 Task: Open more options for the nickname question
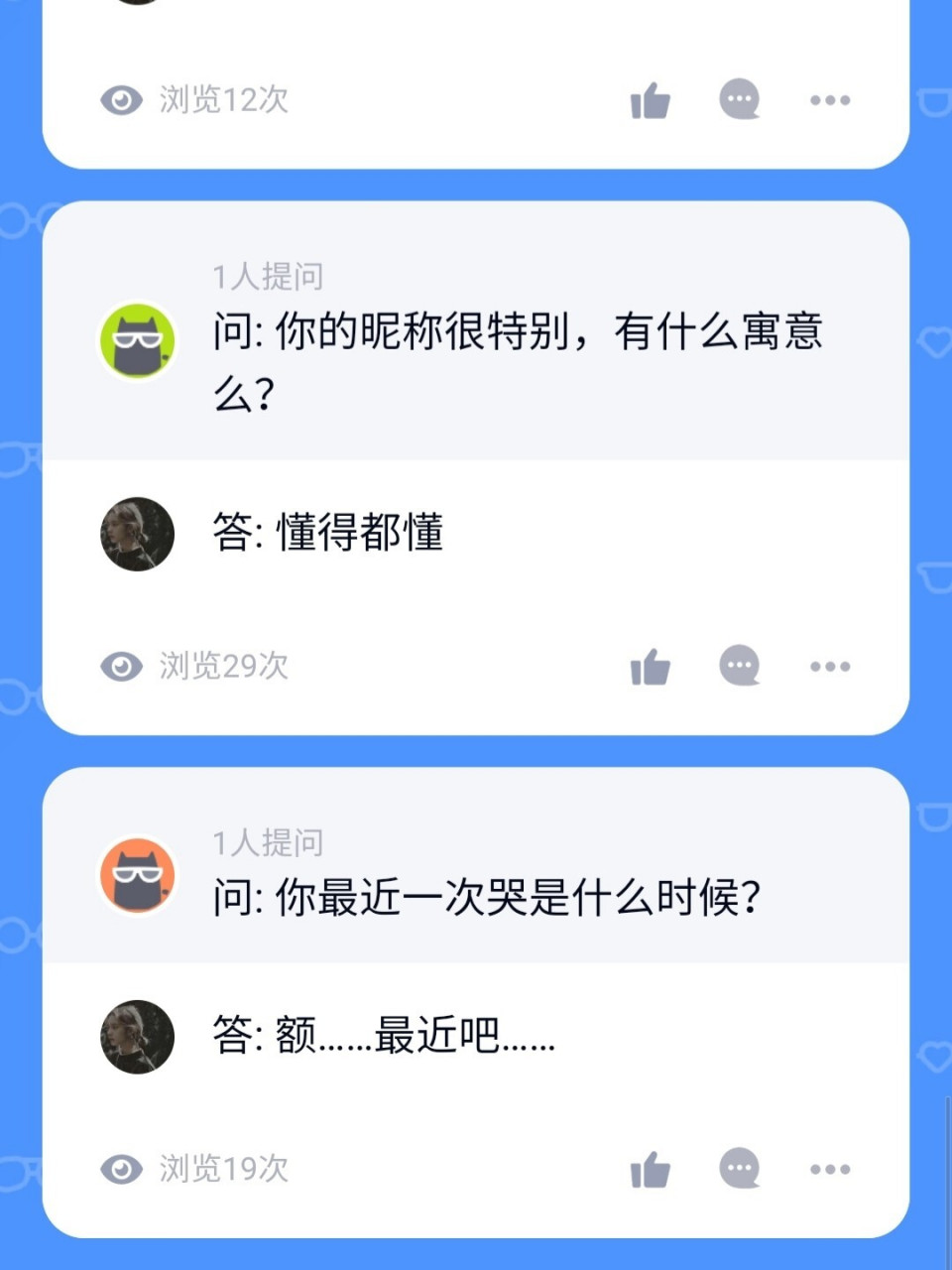tap(829, 667)
